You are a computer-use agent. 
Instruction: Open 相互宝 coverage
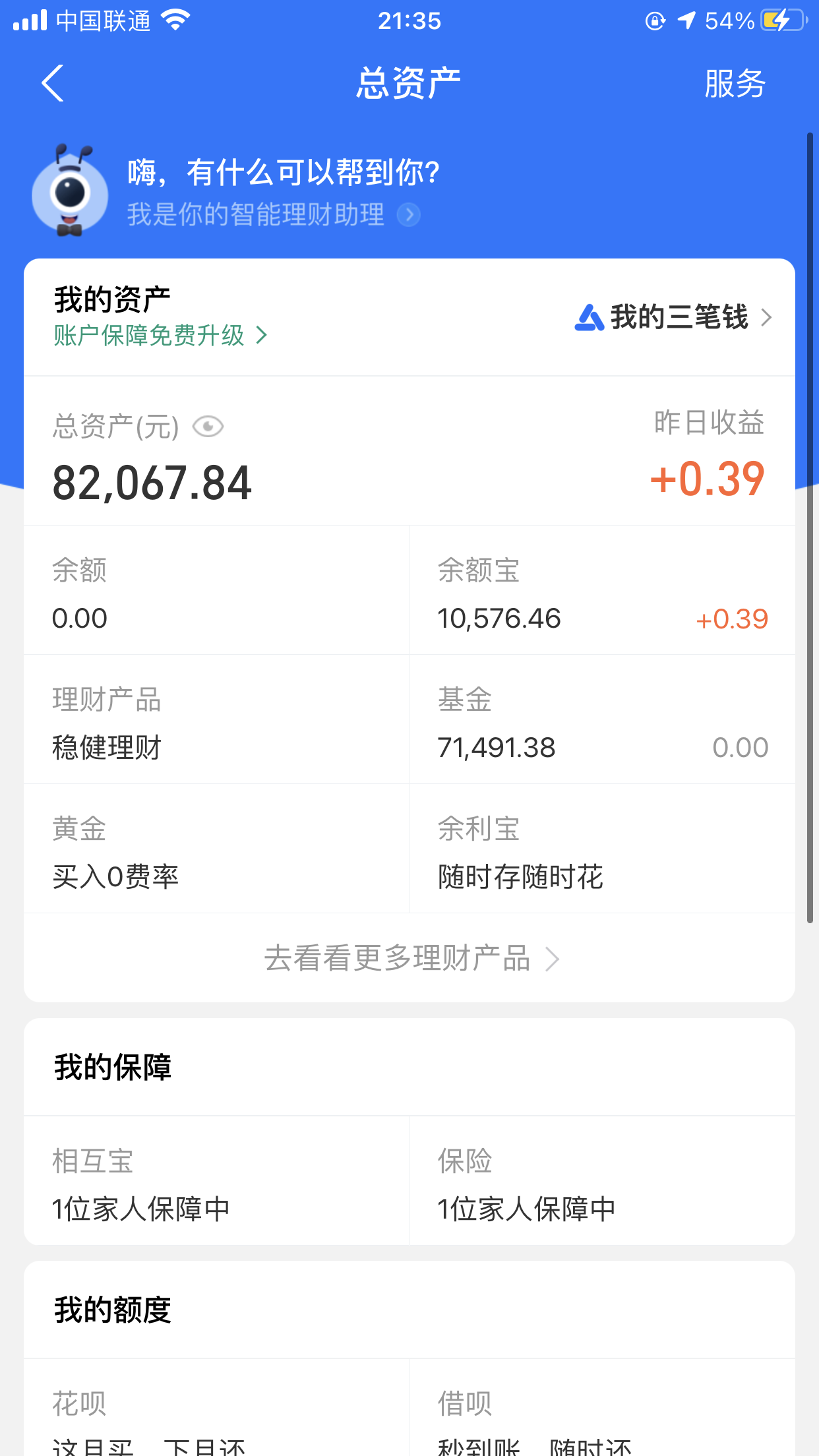[x=216, y=1181]
